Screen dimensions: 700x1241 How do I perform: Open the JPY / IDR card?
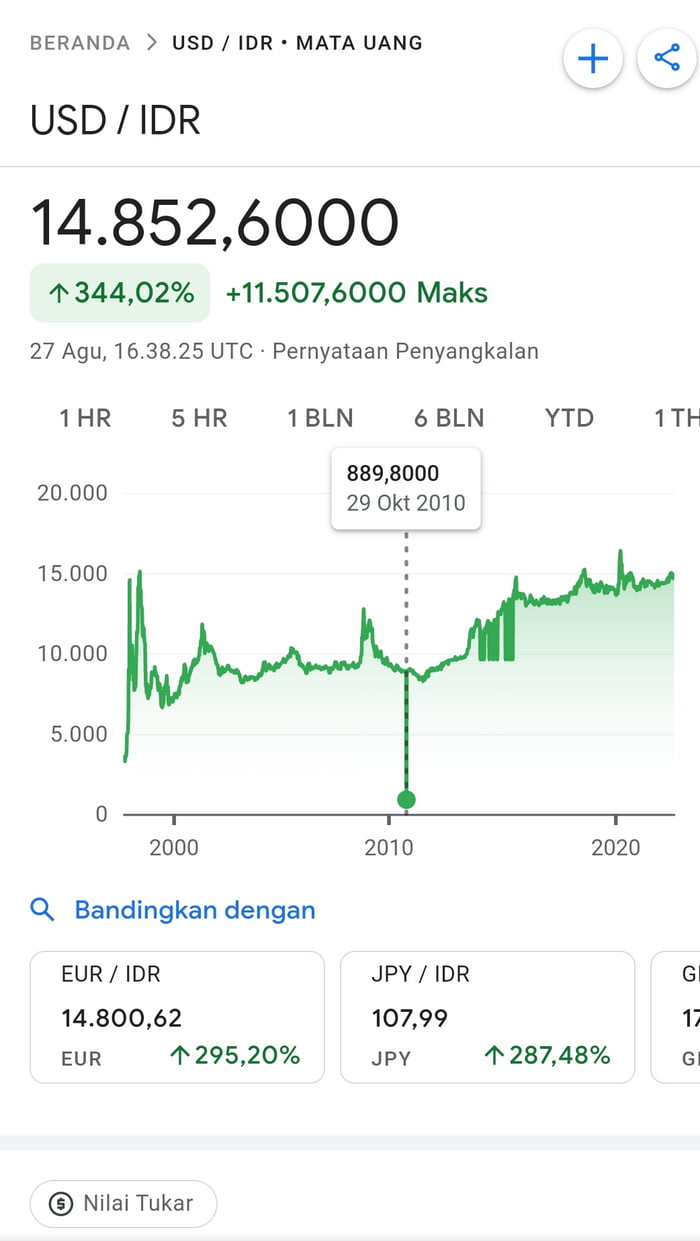click(487, 1016)
